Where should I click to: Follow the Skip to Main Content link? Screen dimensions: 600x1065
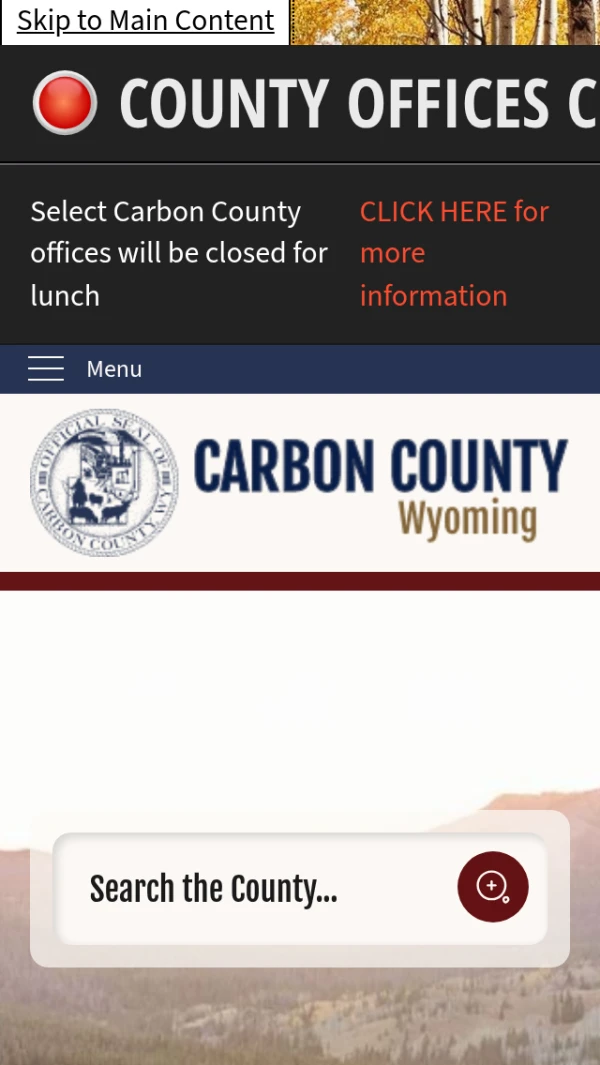coord(145,21)
